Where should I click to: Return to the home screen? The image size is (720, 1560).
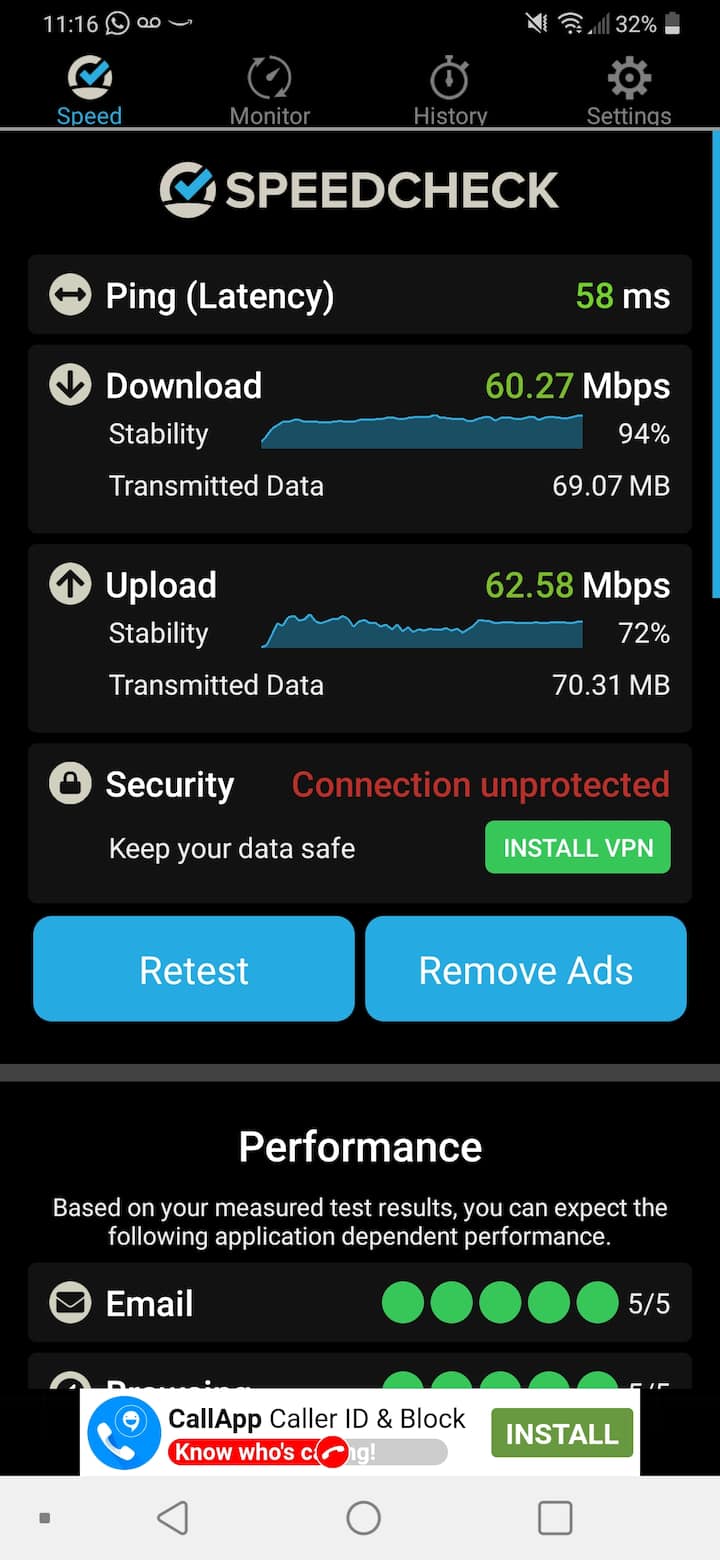click(x=363, y=1518)
